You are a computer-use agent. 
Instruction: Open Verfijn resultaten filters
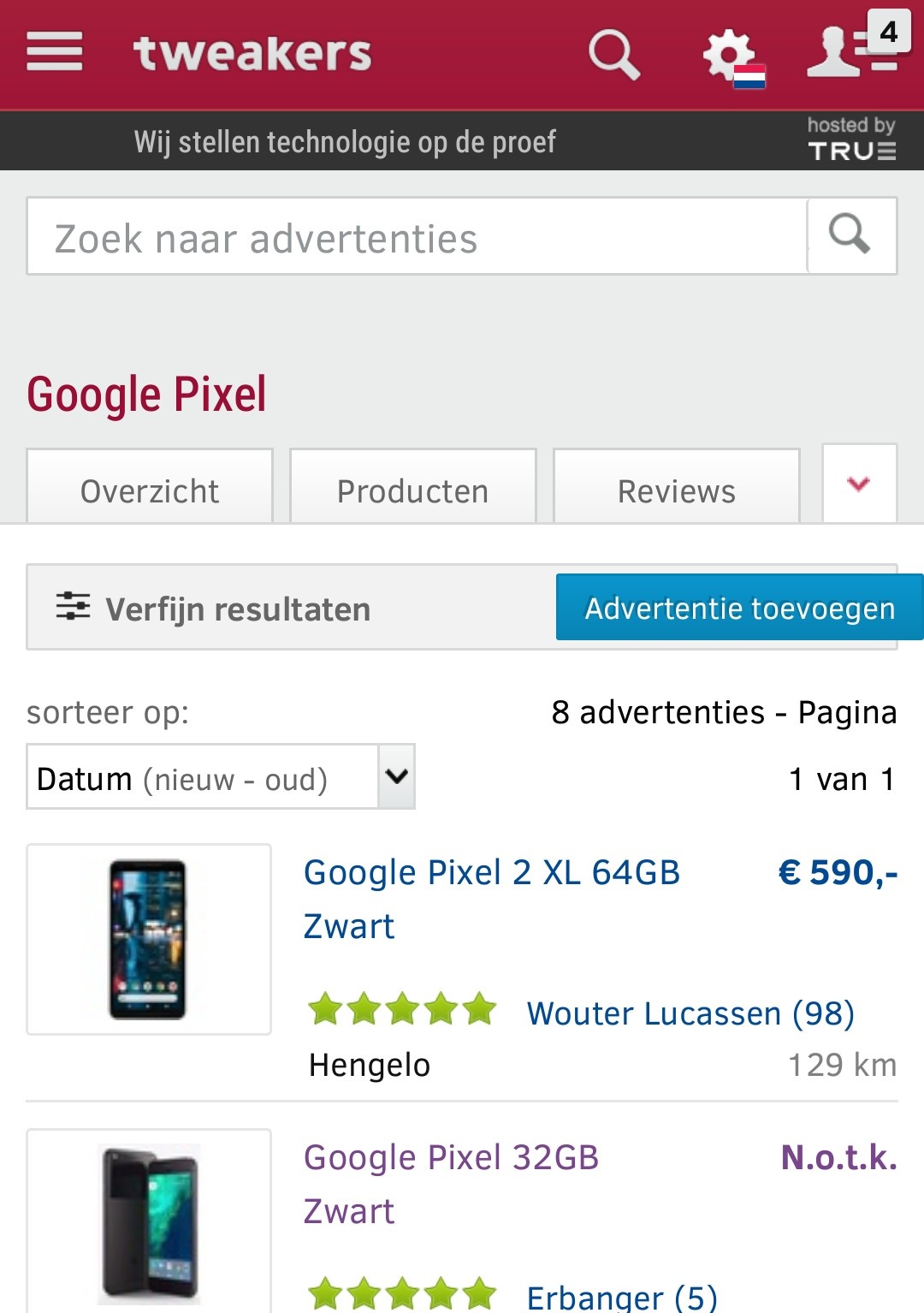[x=214, y=609]
